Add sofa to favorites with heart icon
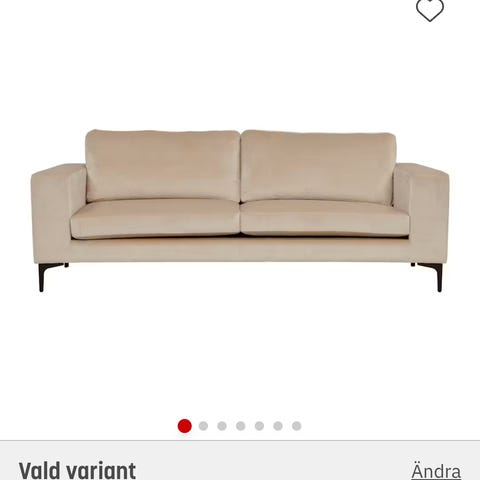The height and width of the screenshot is (480, 480). (x=430, y=9)
